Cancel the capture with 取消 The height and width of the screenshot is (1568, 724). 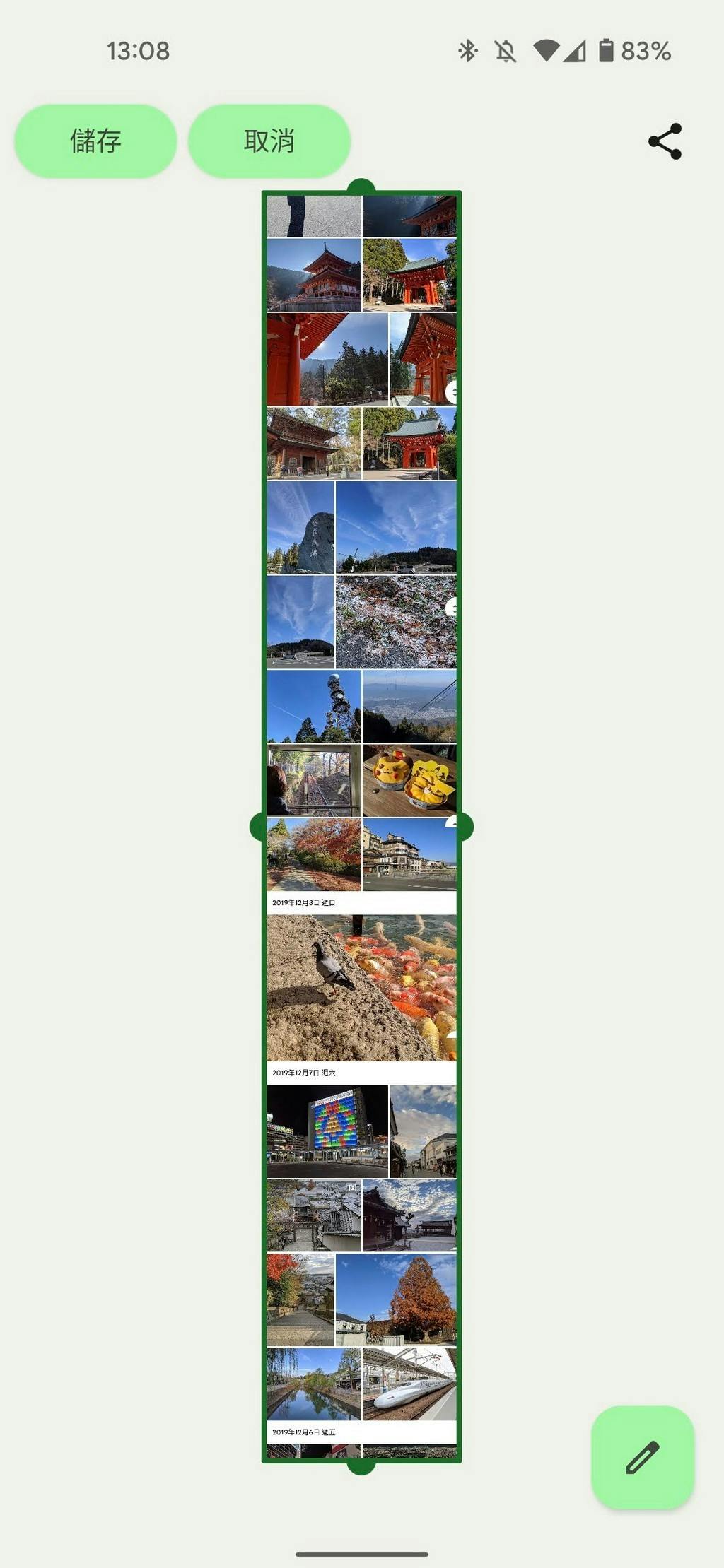pos(269,141)
